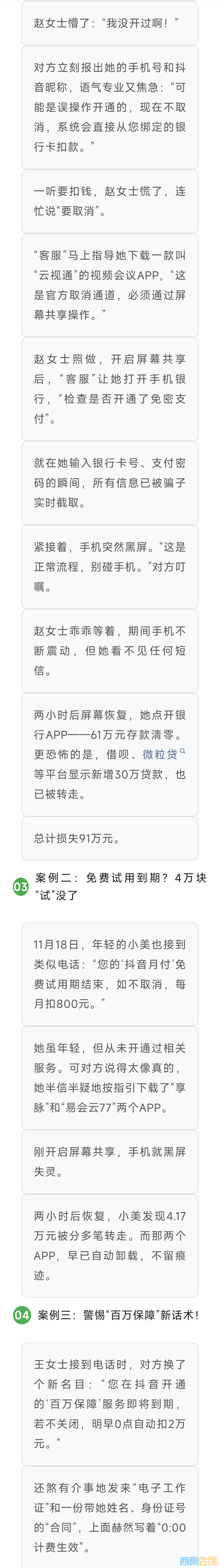
Task: Open the 微粒贷 search link
Action: pos(160,754)
